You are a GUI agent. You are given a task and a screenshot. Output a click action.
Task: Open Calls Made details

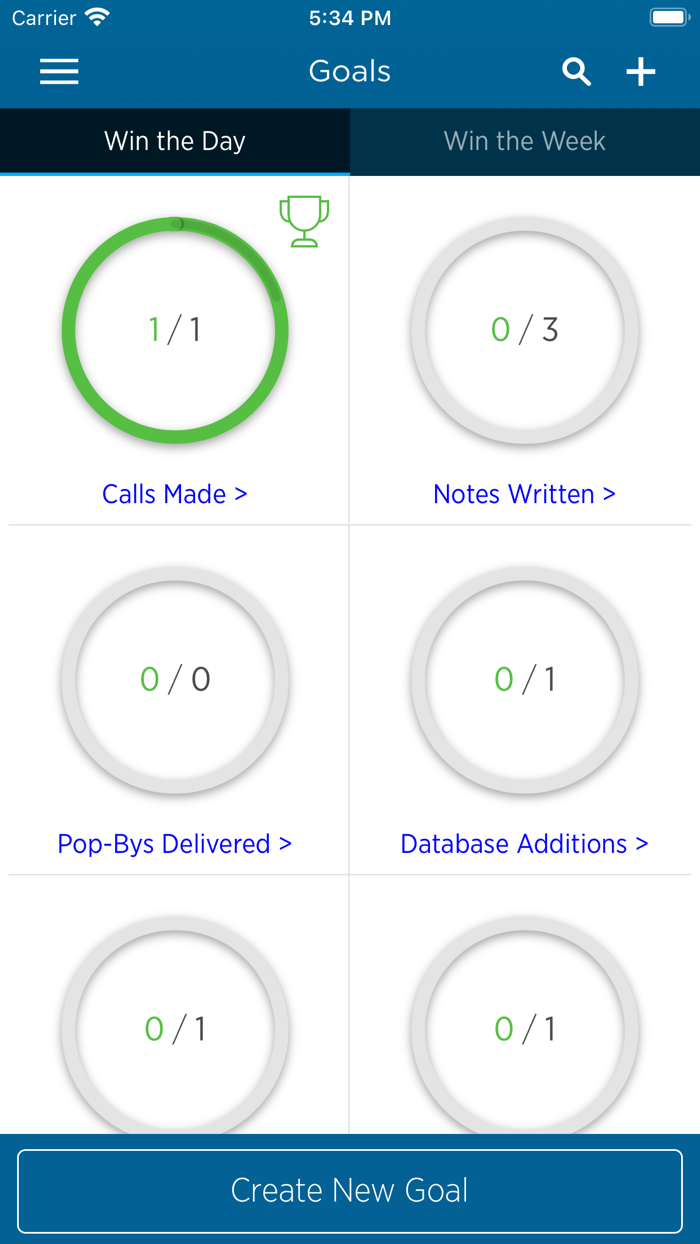175,494
